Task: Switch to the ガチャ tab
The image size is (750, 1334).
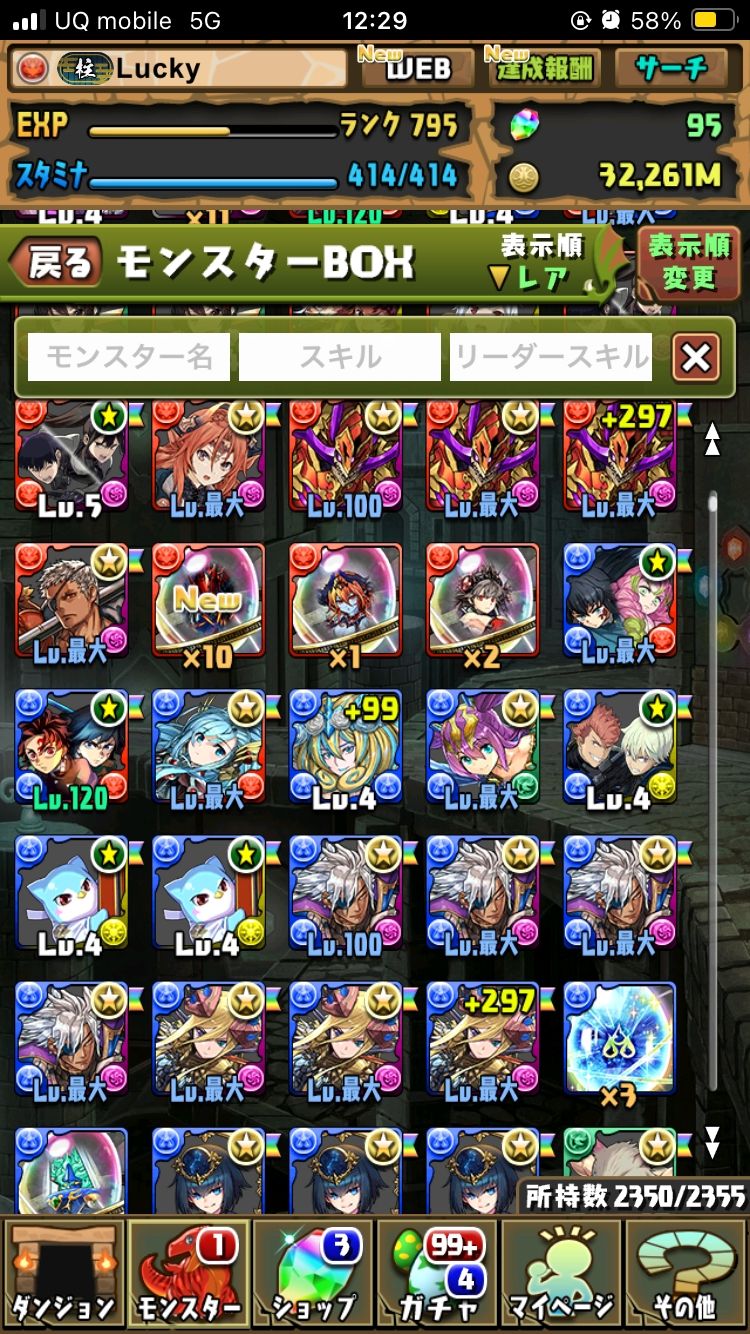Action: pyautogui.click(x=436, y=1272)
